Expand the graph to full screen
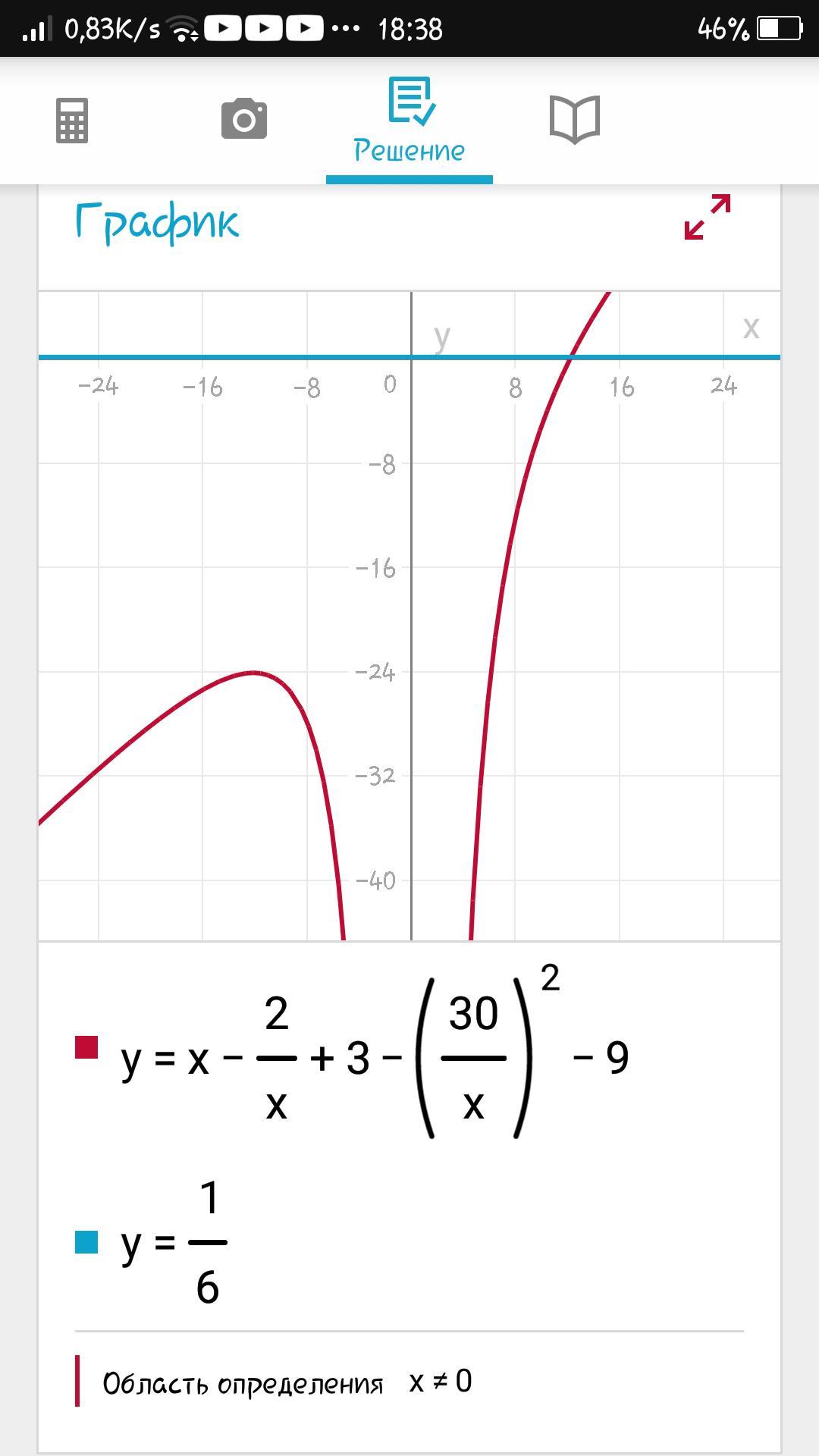The image size is (819, 1456). [708, 217]
